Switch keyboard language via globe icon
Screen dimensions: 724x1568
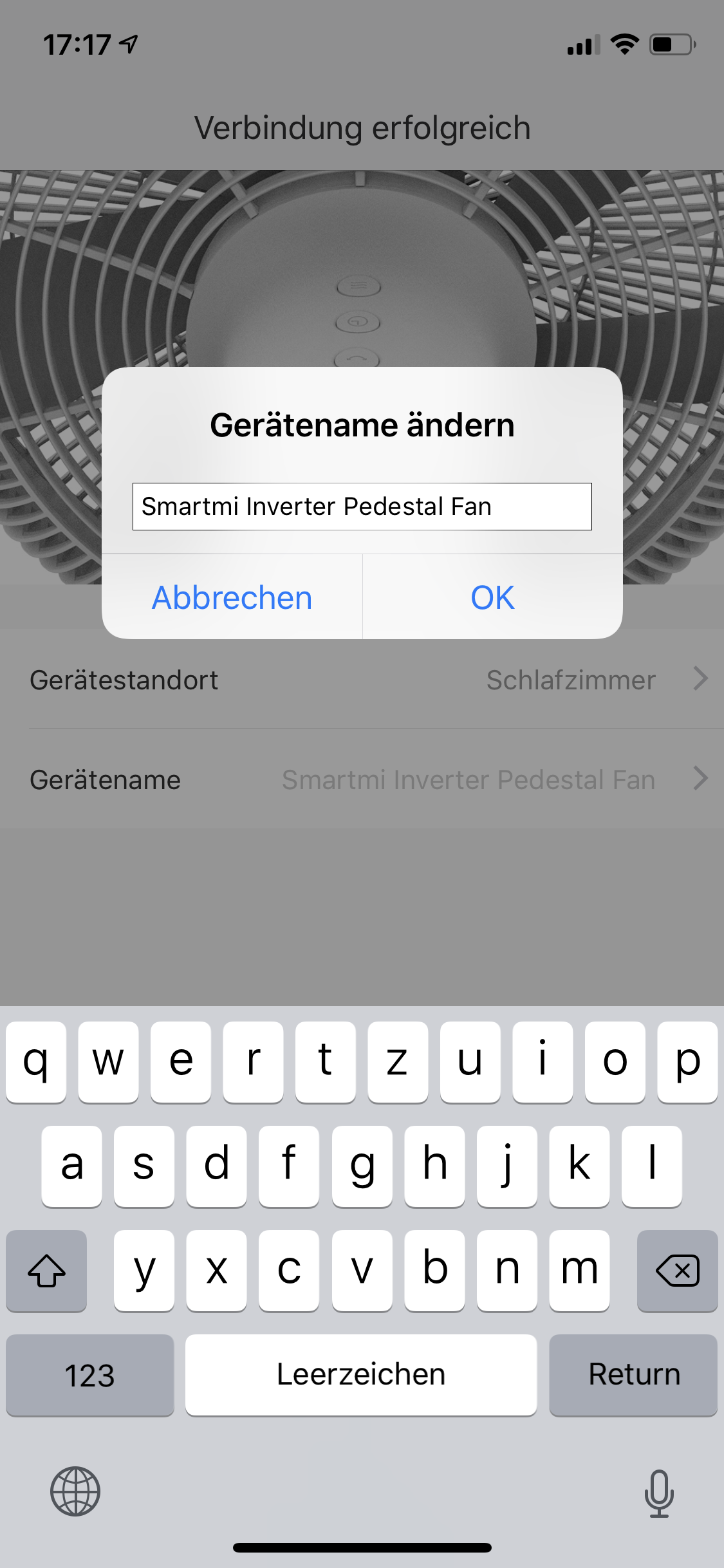pyautogui.click(x=75, y=1491)
